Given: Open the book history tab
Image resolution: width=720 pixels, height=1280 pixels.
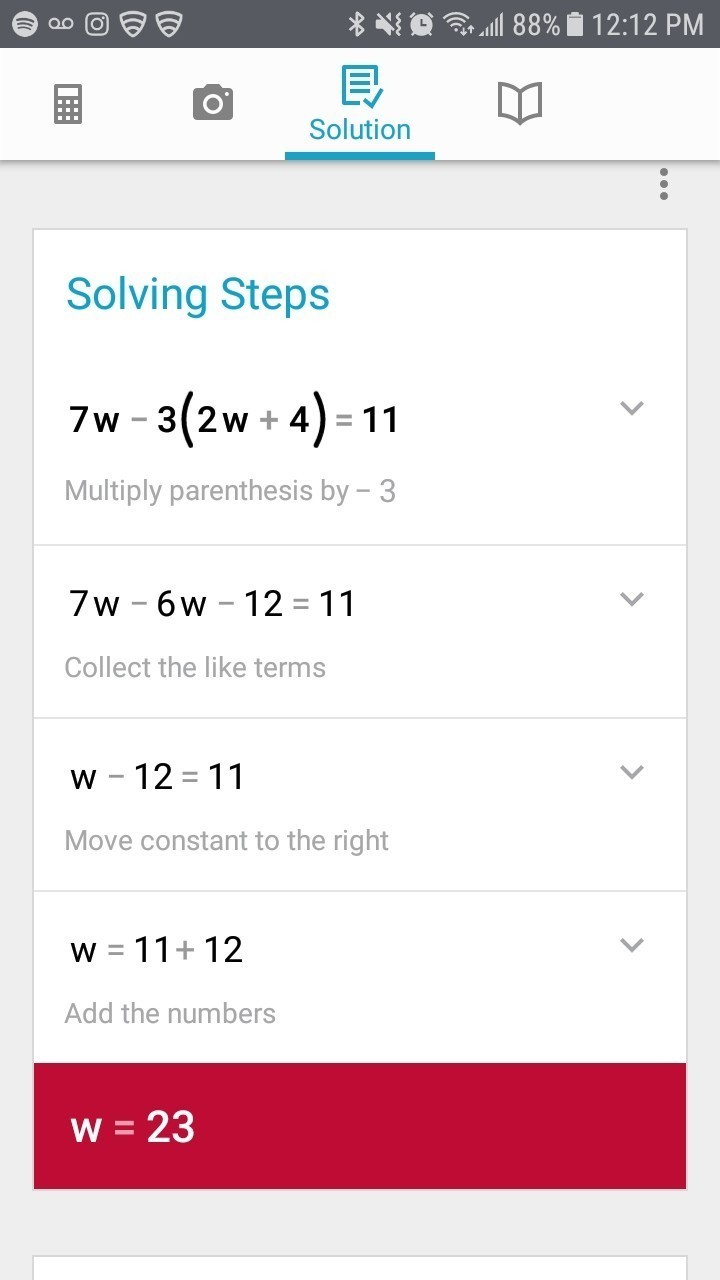Looking at the screenshot, I should click(519, 103).
